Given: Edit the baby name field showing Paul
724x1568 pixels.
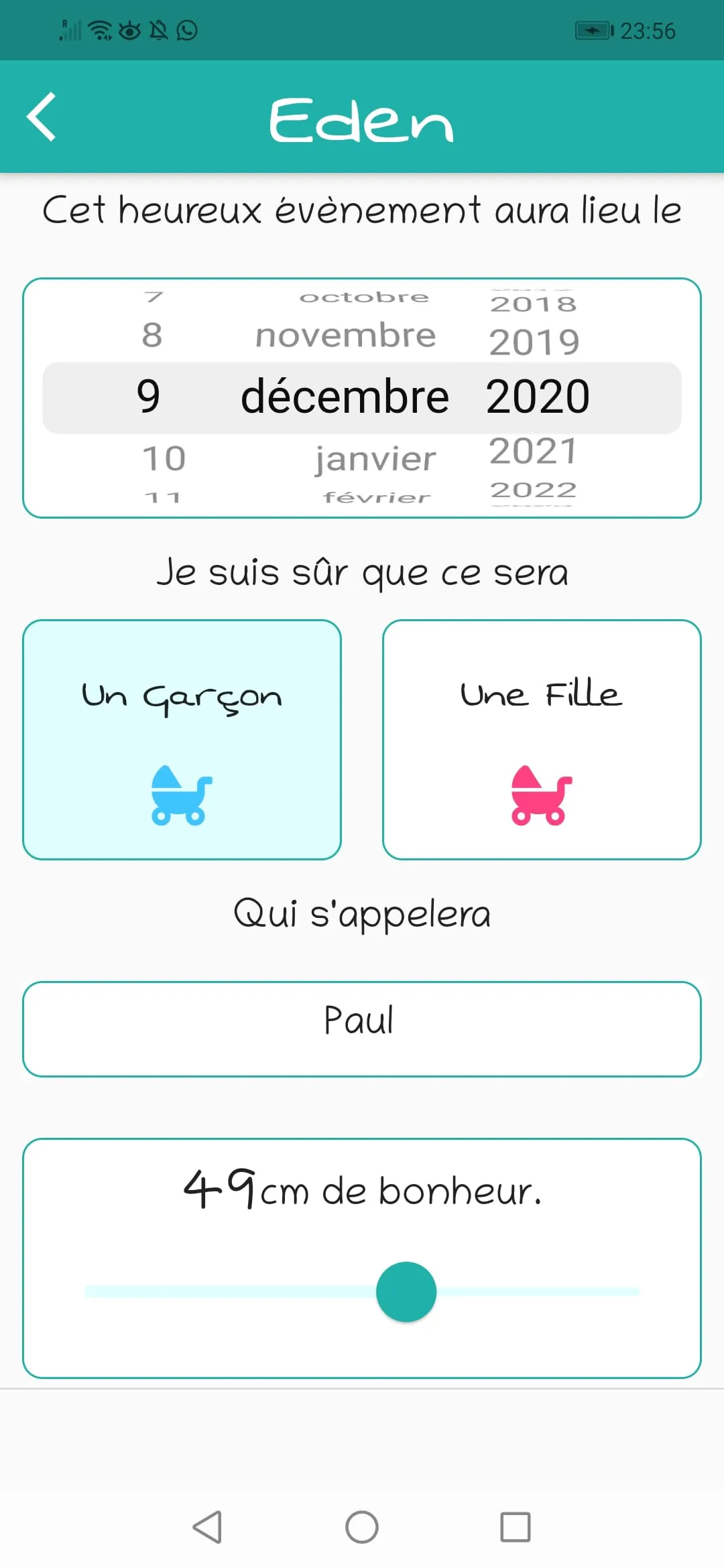Looking at the screenshot, I should [362, 1029].
